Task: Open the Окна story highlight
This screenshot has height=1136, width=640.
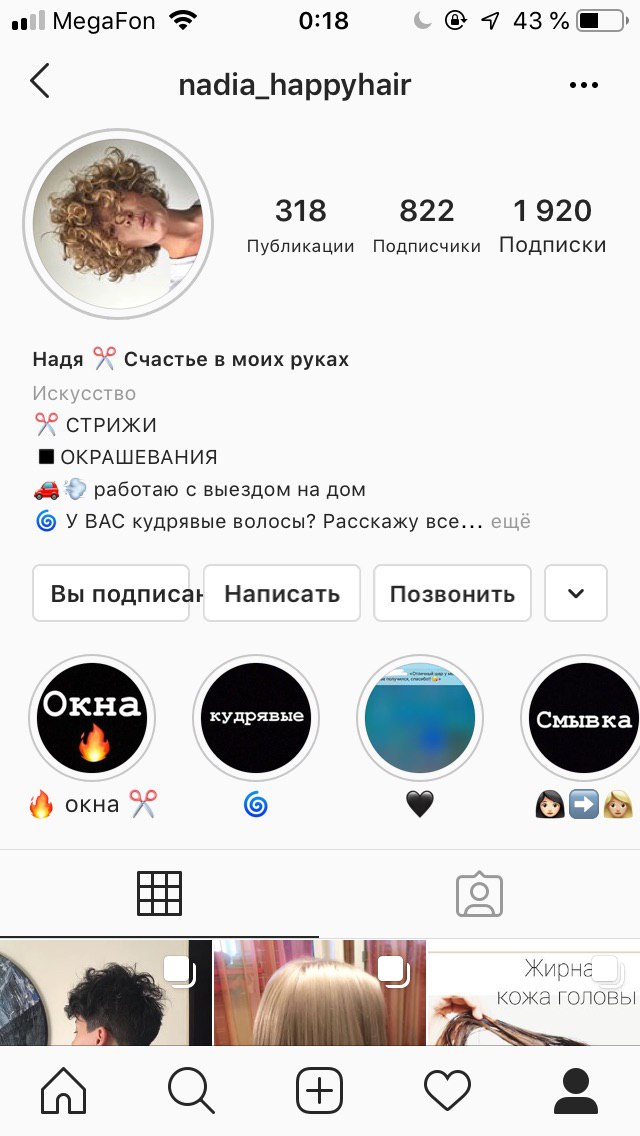Action: point(92,718)
